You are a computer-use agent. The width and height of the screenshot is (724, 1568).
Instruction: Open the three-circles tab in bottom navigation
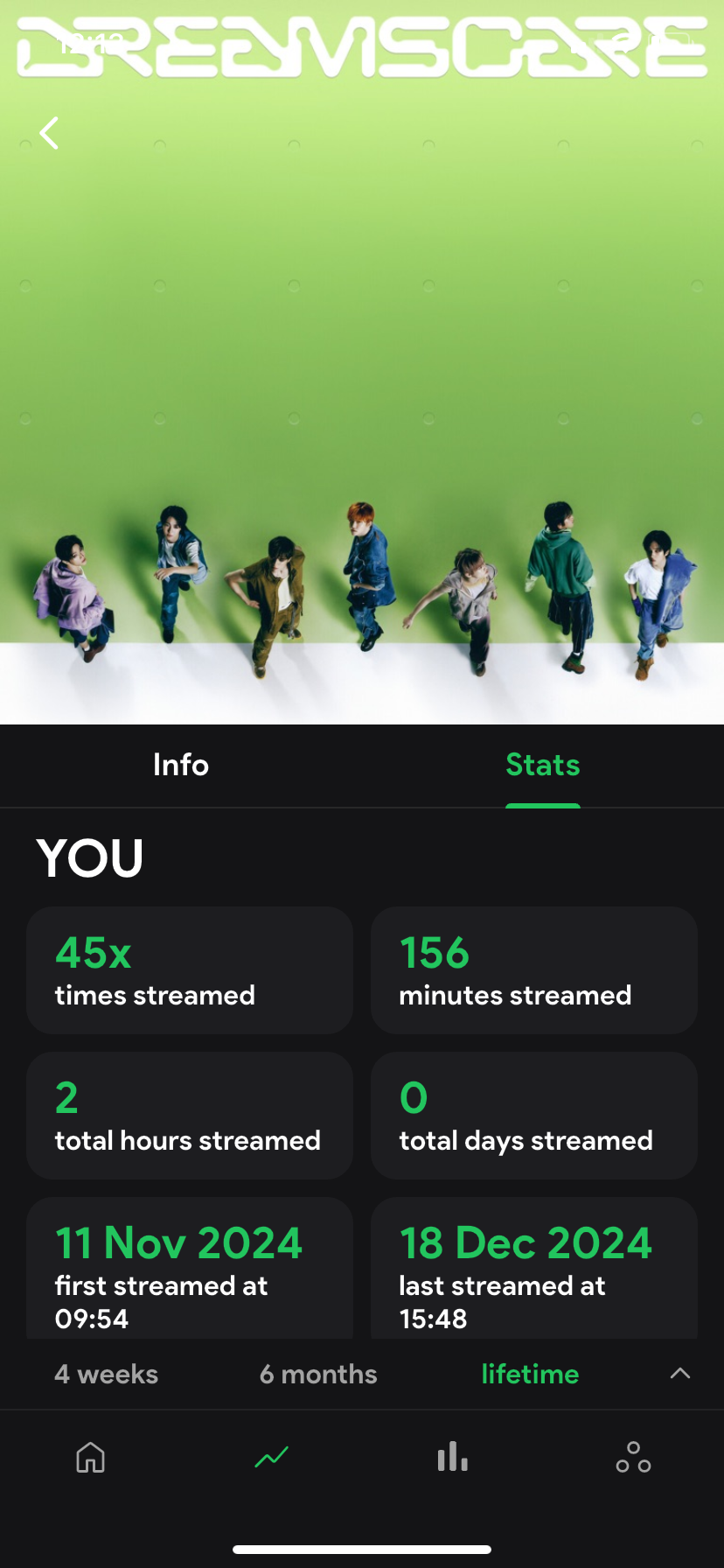click(633, 1458)
